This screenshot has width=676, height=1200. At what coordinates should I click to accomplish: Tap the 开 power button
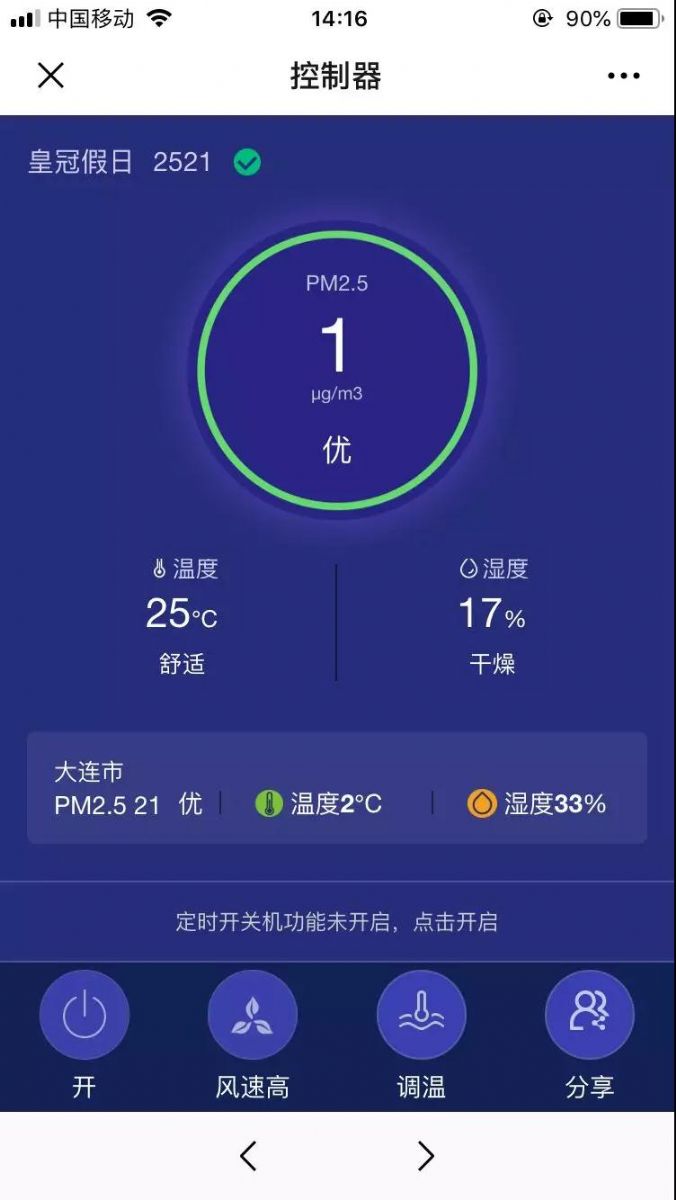pos(84,1015)
